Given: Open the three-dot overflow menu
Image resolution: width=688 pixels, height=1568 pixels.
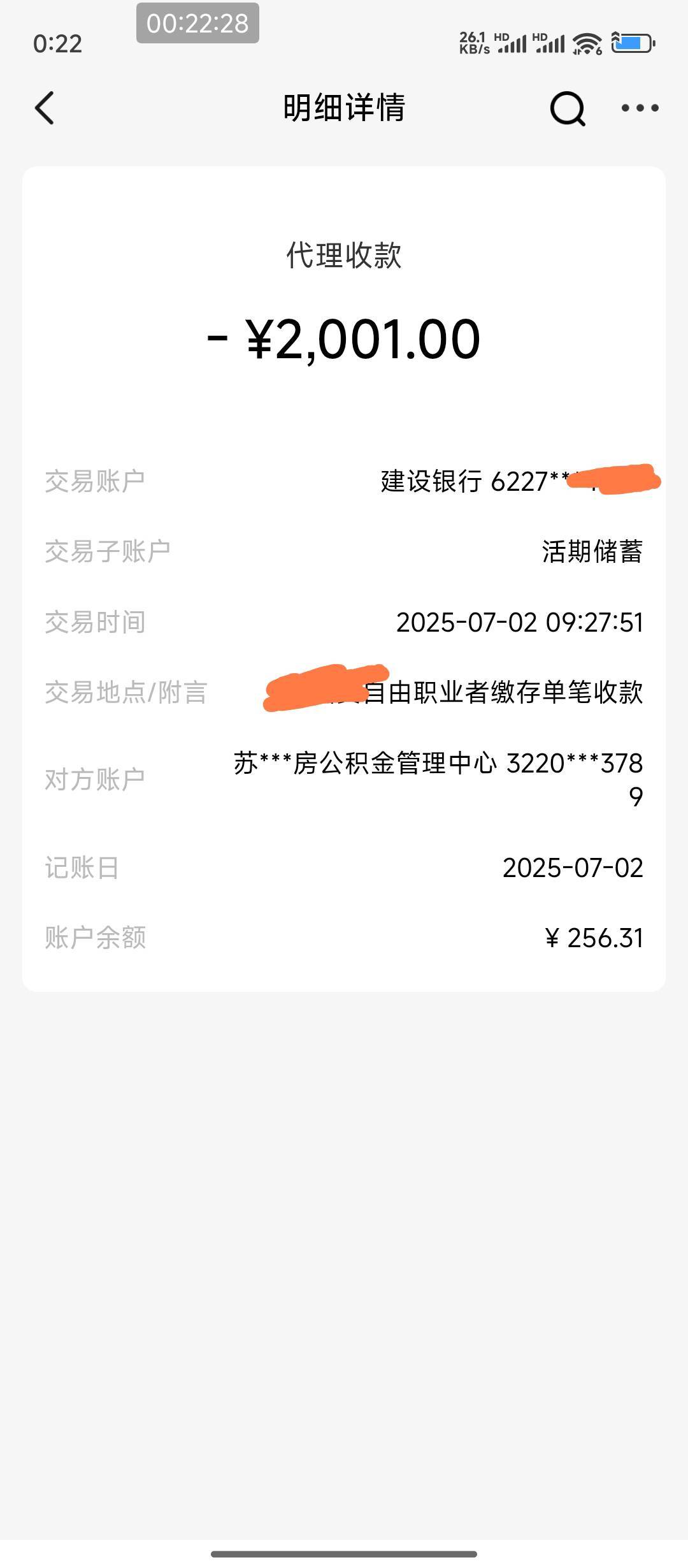Looking at the screenshot, I should tap(640, 108).
